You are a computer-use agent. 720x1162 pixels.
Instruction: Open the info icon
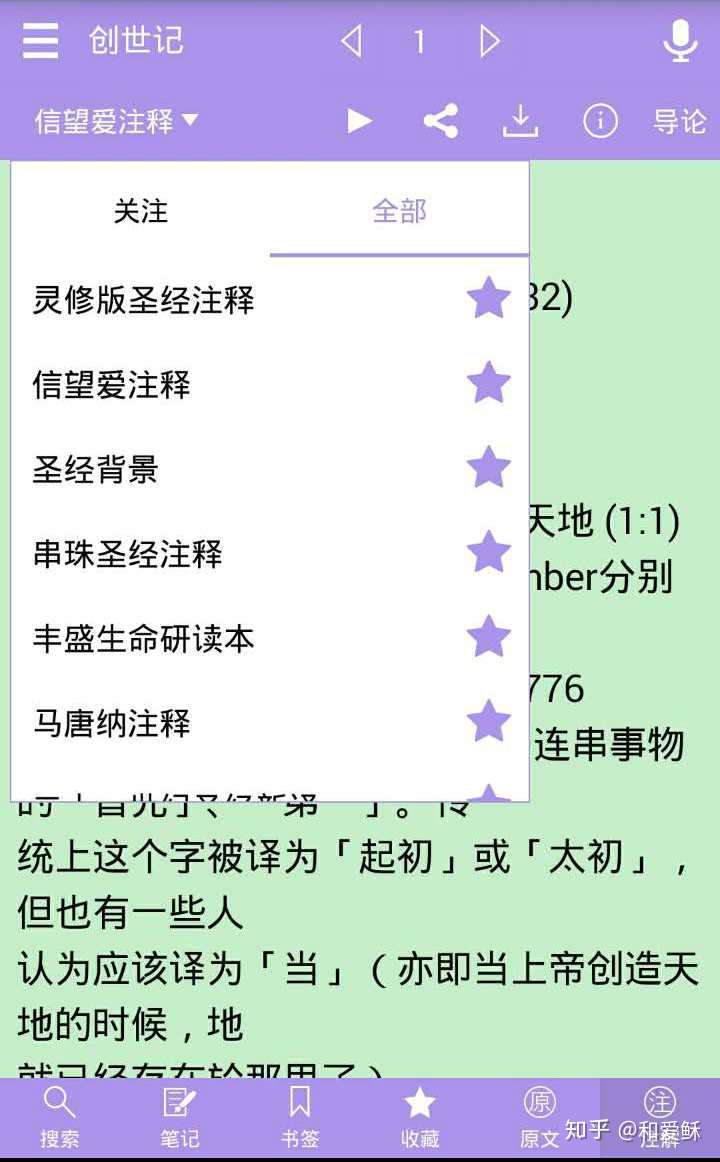(600, 121)
